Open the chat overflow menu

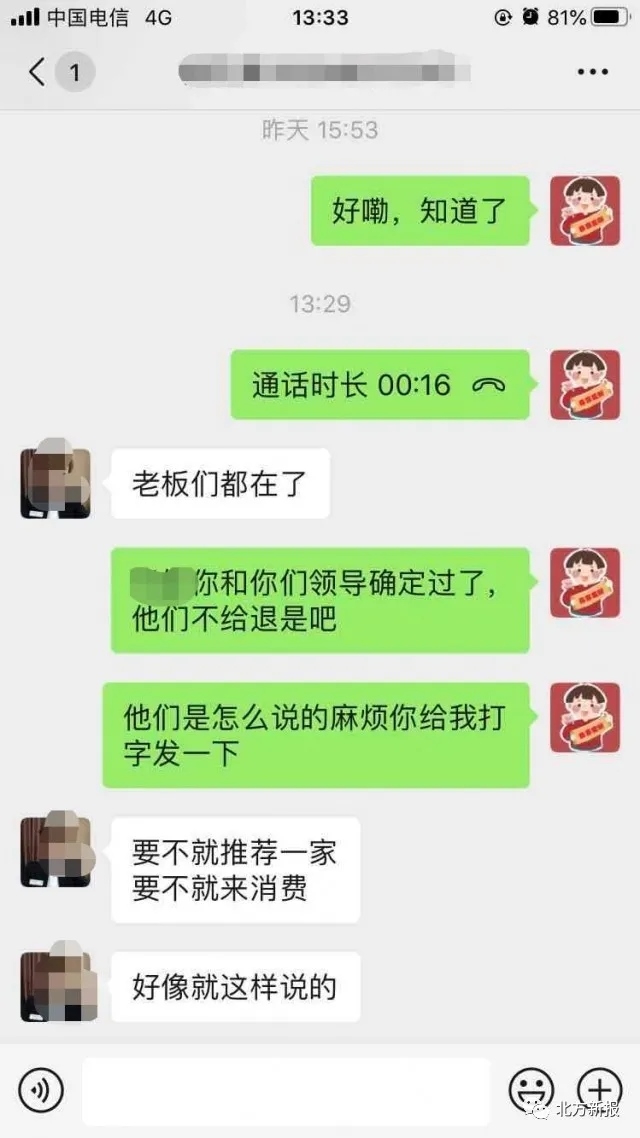coord(592,72)
